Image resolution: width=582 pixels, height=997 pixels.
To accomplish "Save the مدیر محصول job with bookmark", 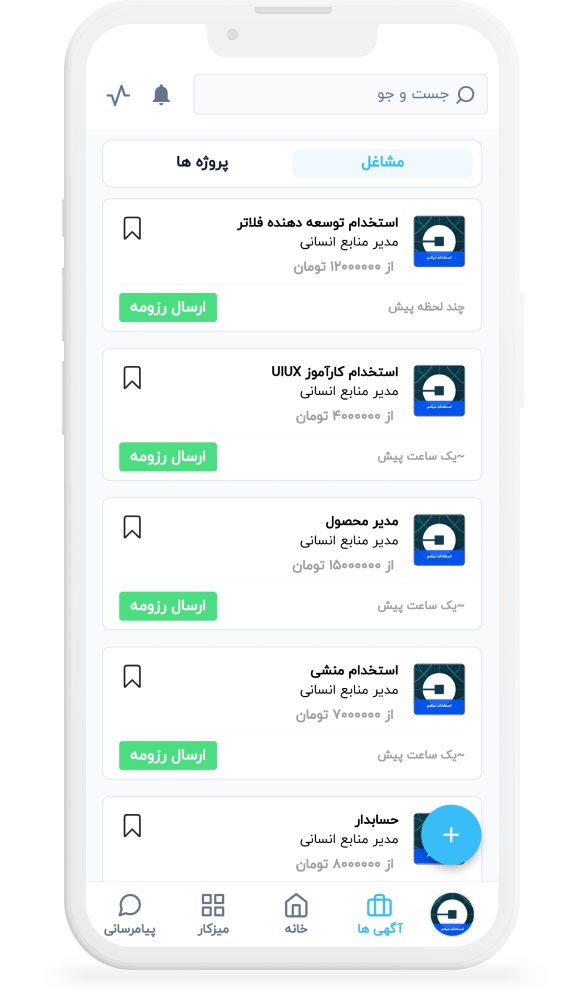I will point(132,527).
